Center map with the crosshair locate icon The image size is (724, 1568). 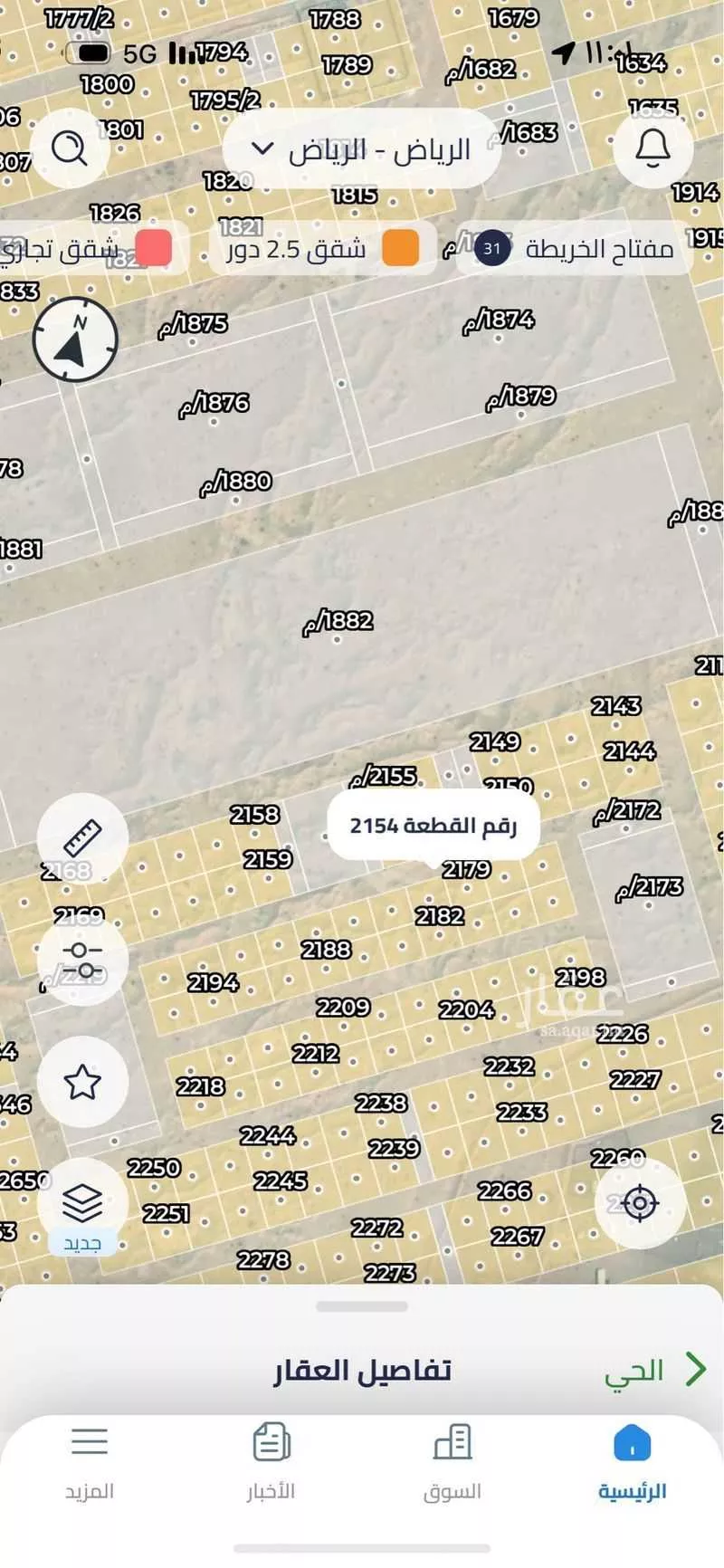[642, 1204]
